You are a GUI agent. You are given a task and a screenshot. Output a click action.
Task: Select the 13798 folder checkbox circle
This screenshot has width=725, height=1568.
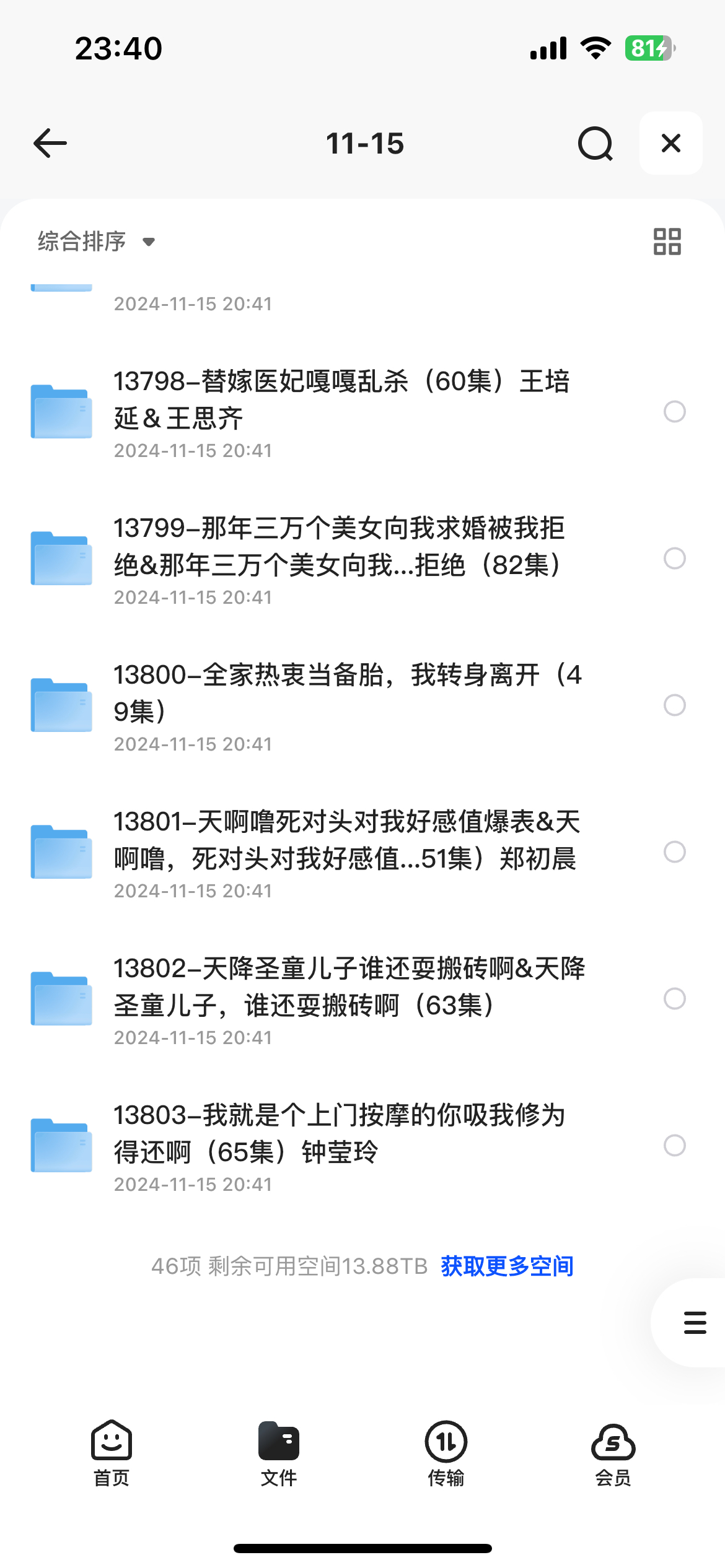pyautogui.click(x=674, y=412)
